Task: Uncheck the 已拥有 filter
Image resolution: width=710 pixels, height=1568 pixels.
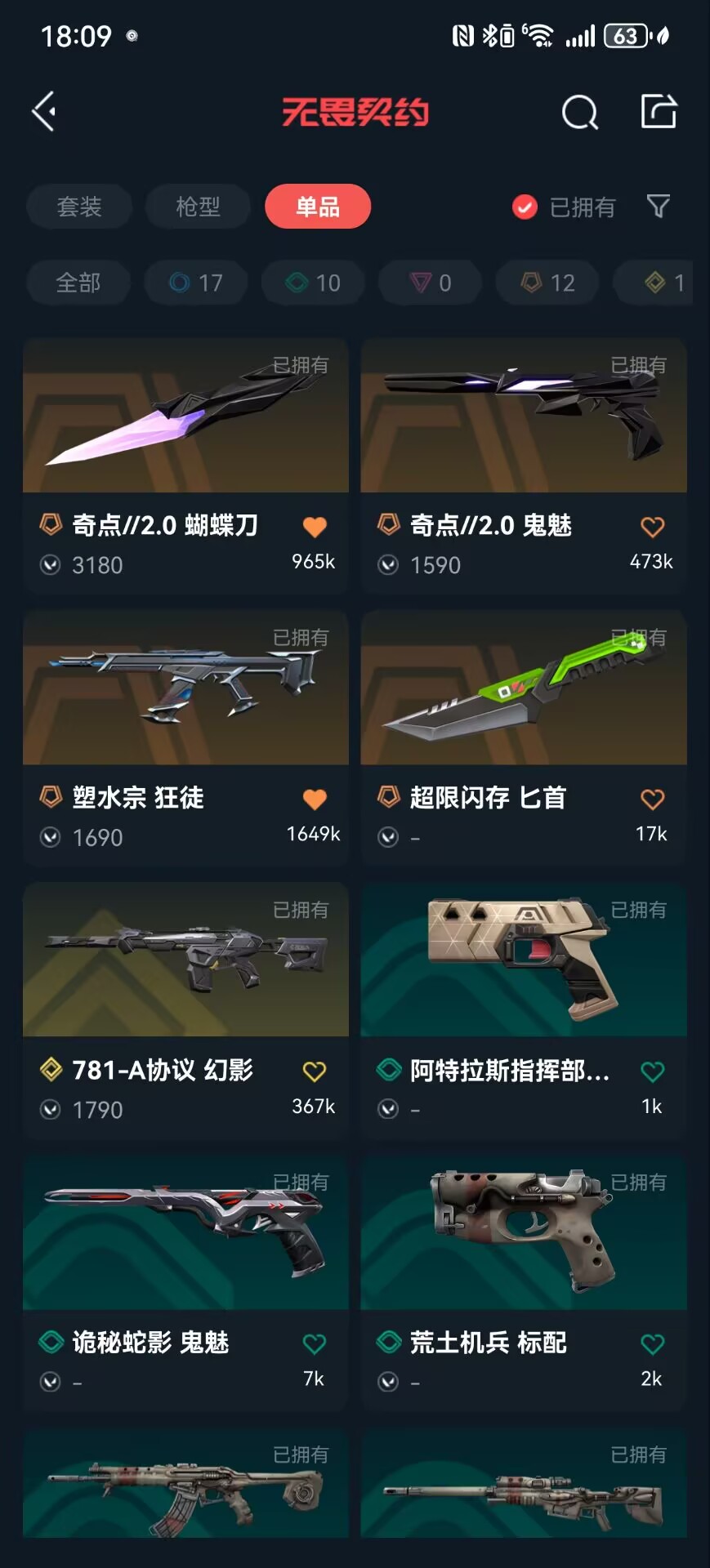Action: (525, 207)
